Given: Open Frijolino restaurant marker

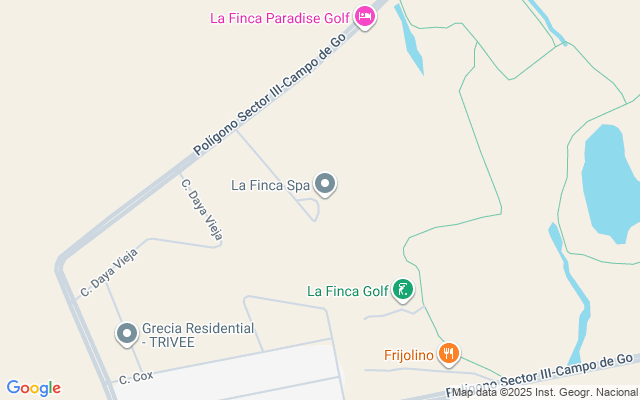Looking at the screenshot, I should pos(449,353).
